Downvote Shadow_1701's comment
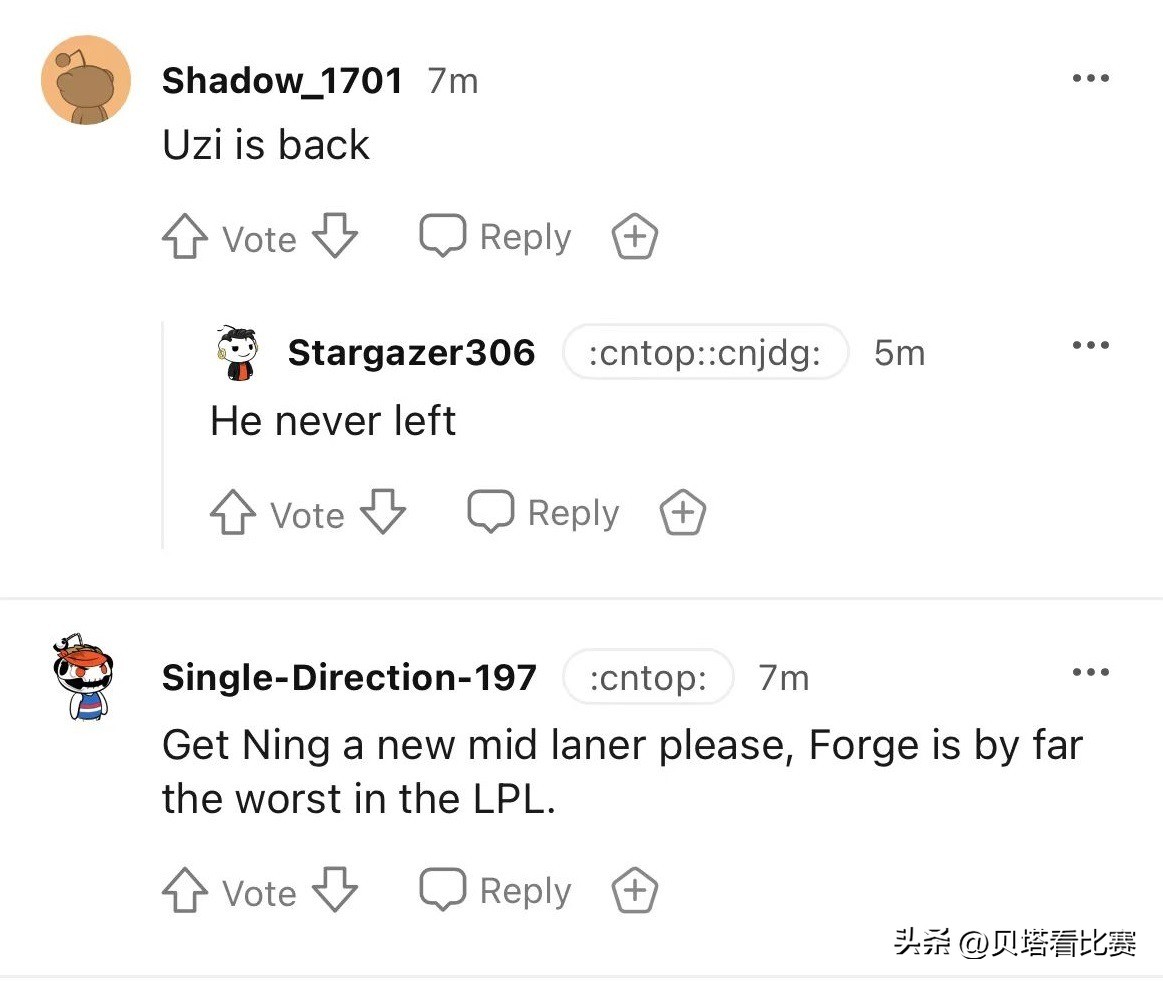Viewport: 1163px width, 983px height. (x=334, y=239)
